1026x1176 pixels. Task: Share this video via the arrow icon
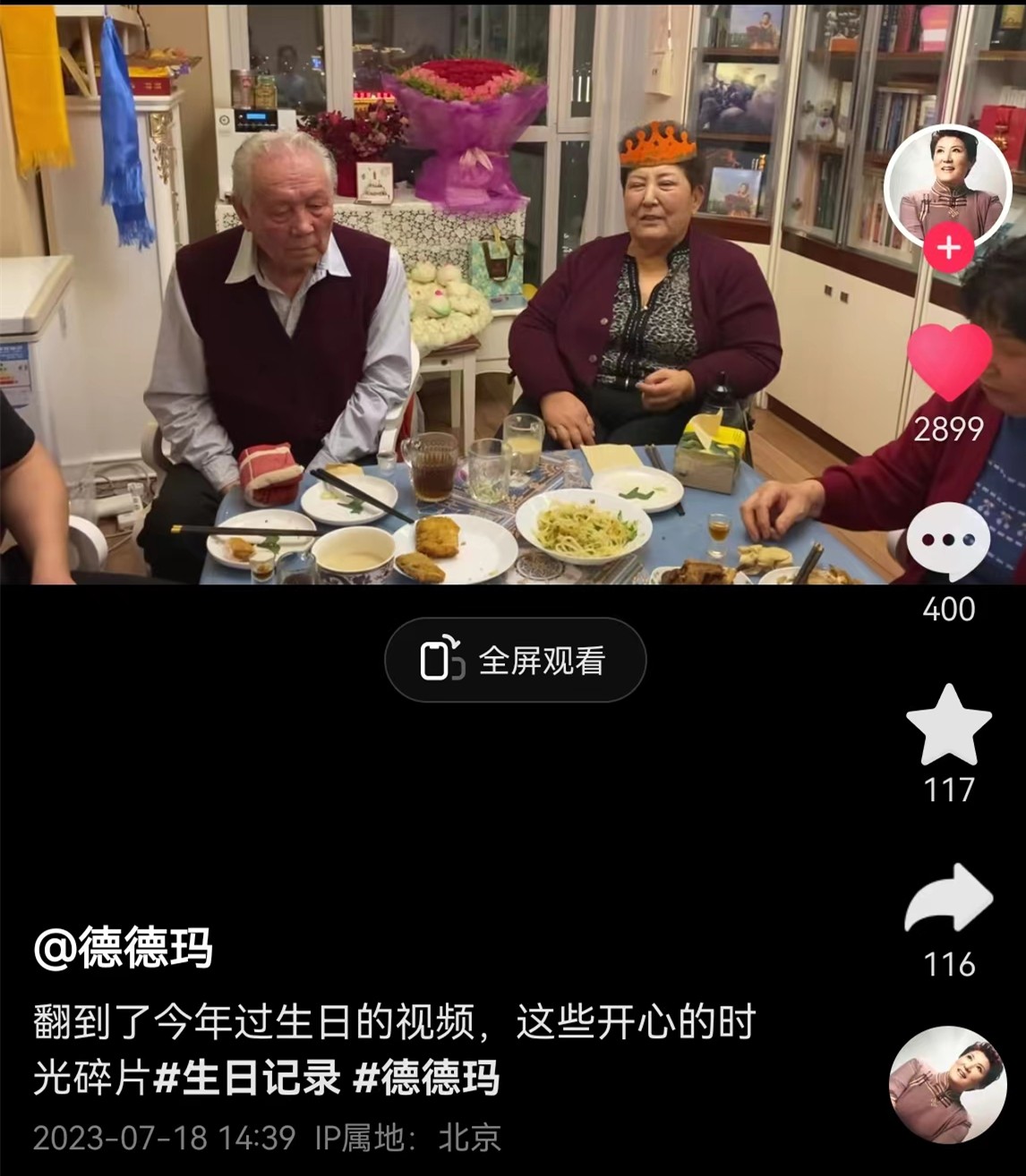click(x=948, y=899)
